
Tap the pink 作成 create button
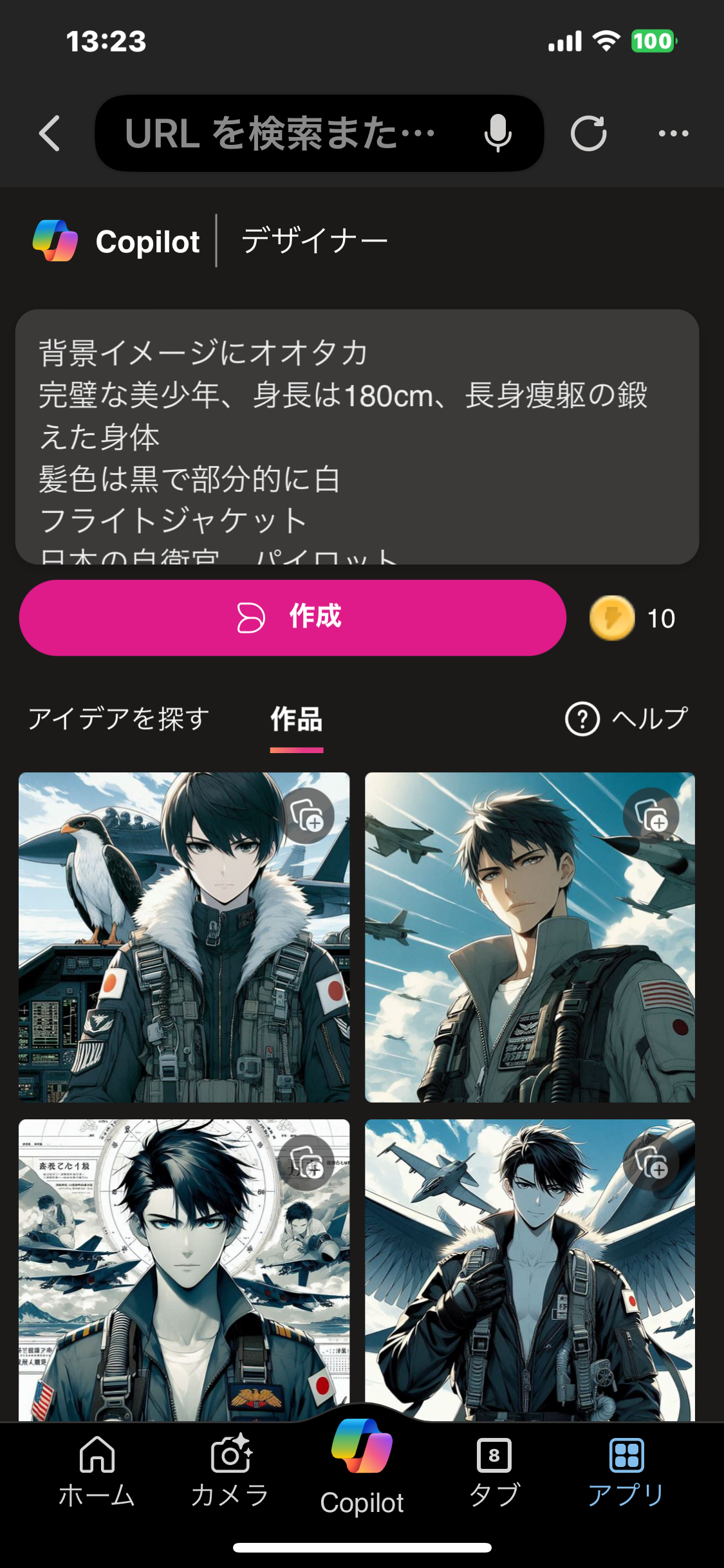coord(293,617)
